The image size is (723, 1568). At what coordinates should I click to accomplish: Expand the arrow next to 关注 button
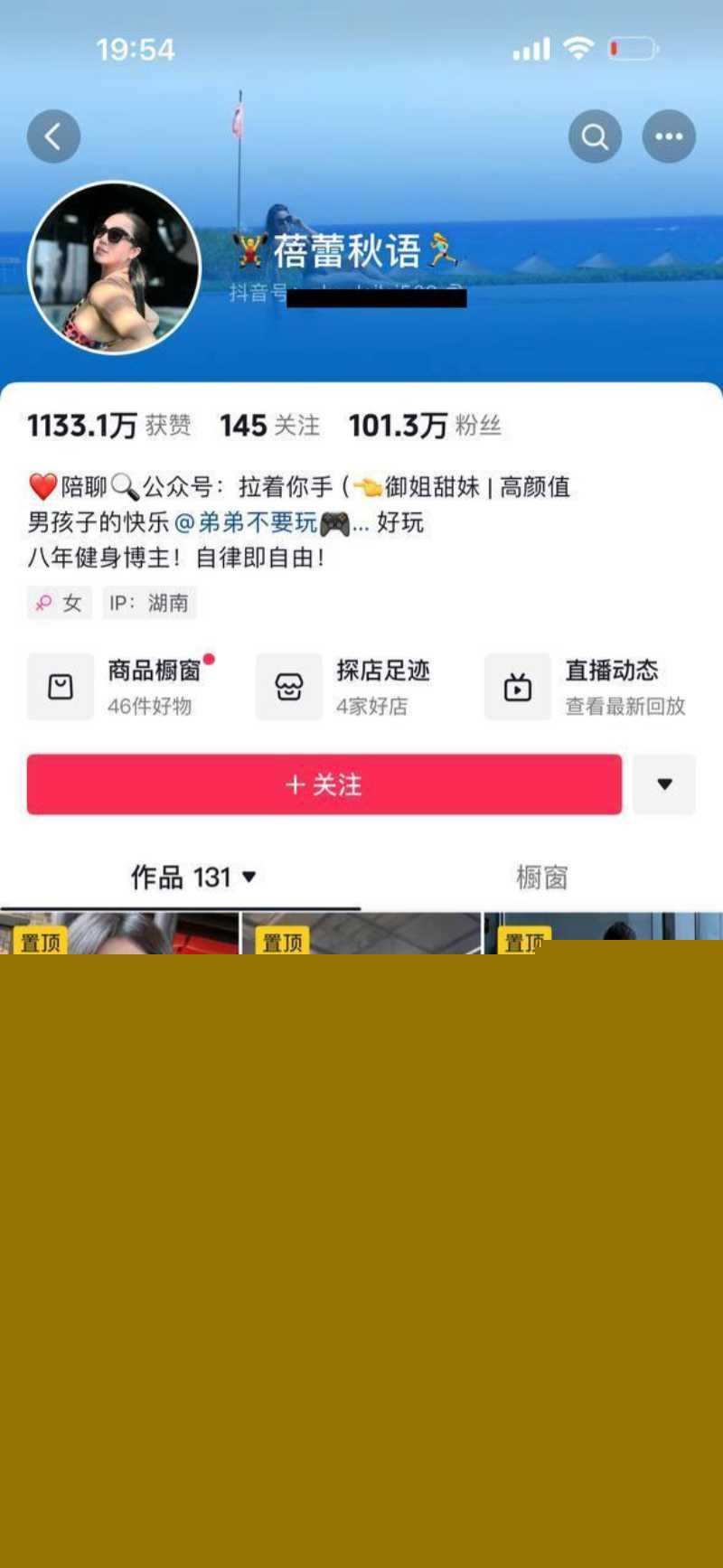click(x=664, y=784)
